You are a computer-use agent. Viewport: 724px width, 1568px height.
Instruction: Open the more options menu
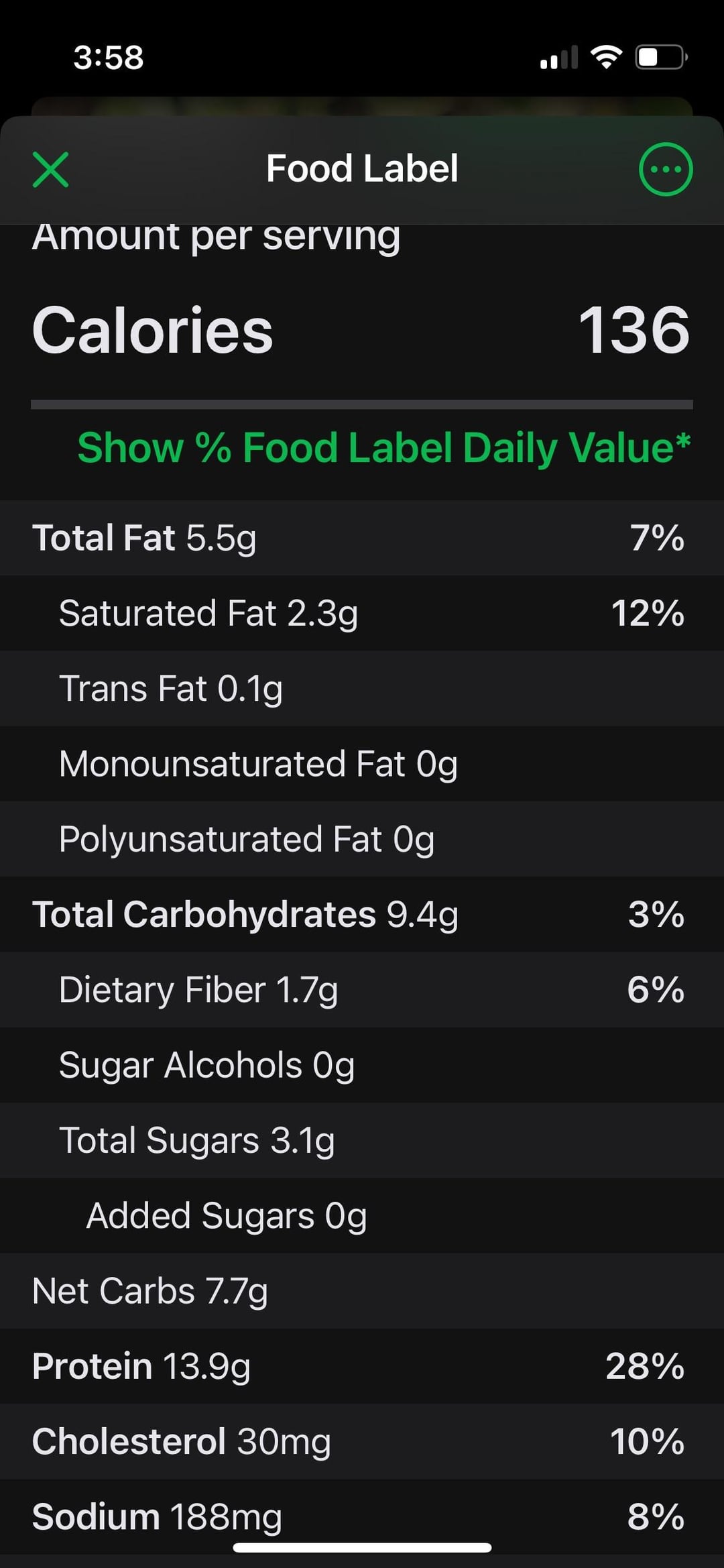665,169
